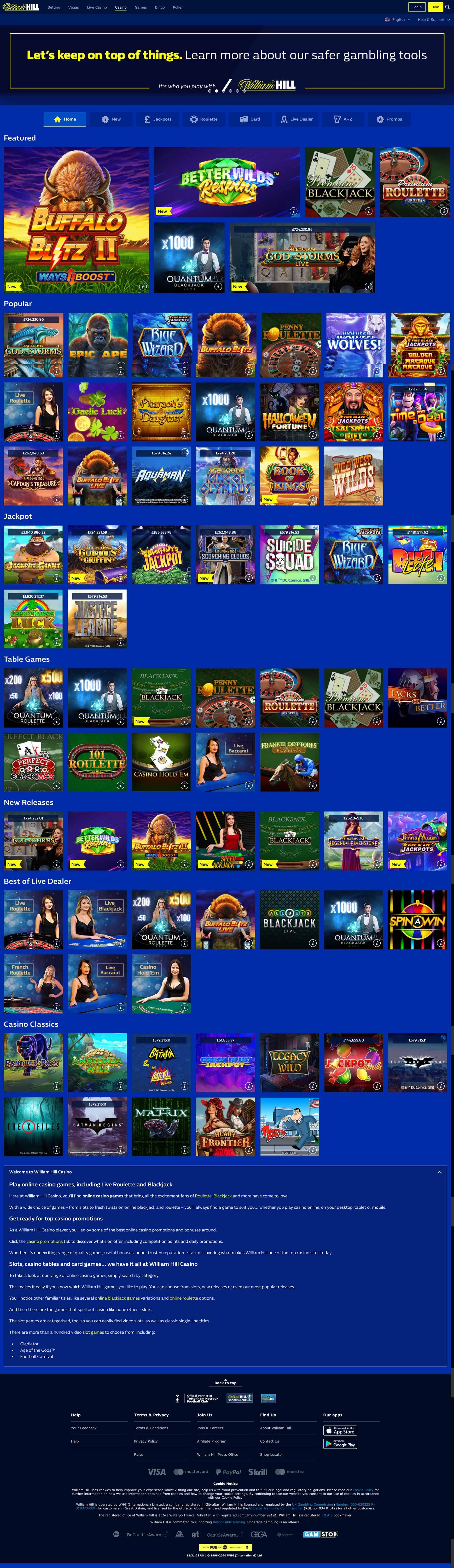Viewport: 454px width, 1568px height.
Task: Expand the Help & Support menu
Action: click(x=434, y=20)
